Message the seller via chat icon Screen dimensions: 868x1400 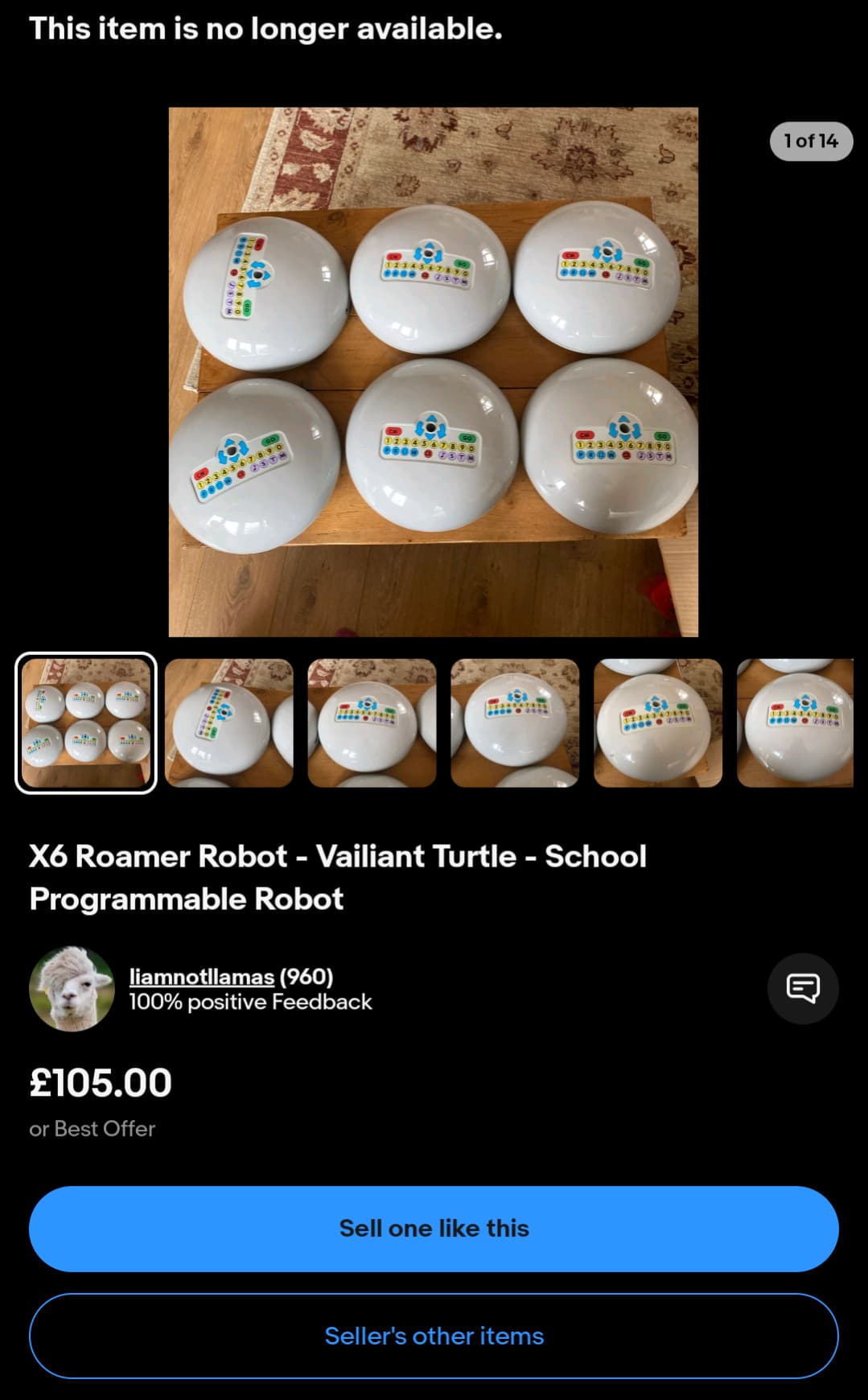tap(803, 988)
